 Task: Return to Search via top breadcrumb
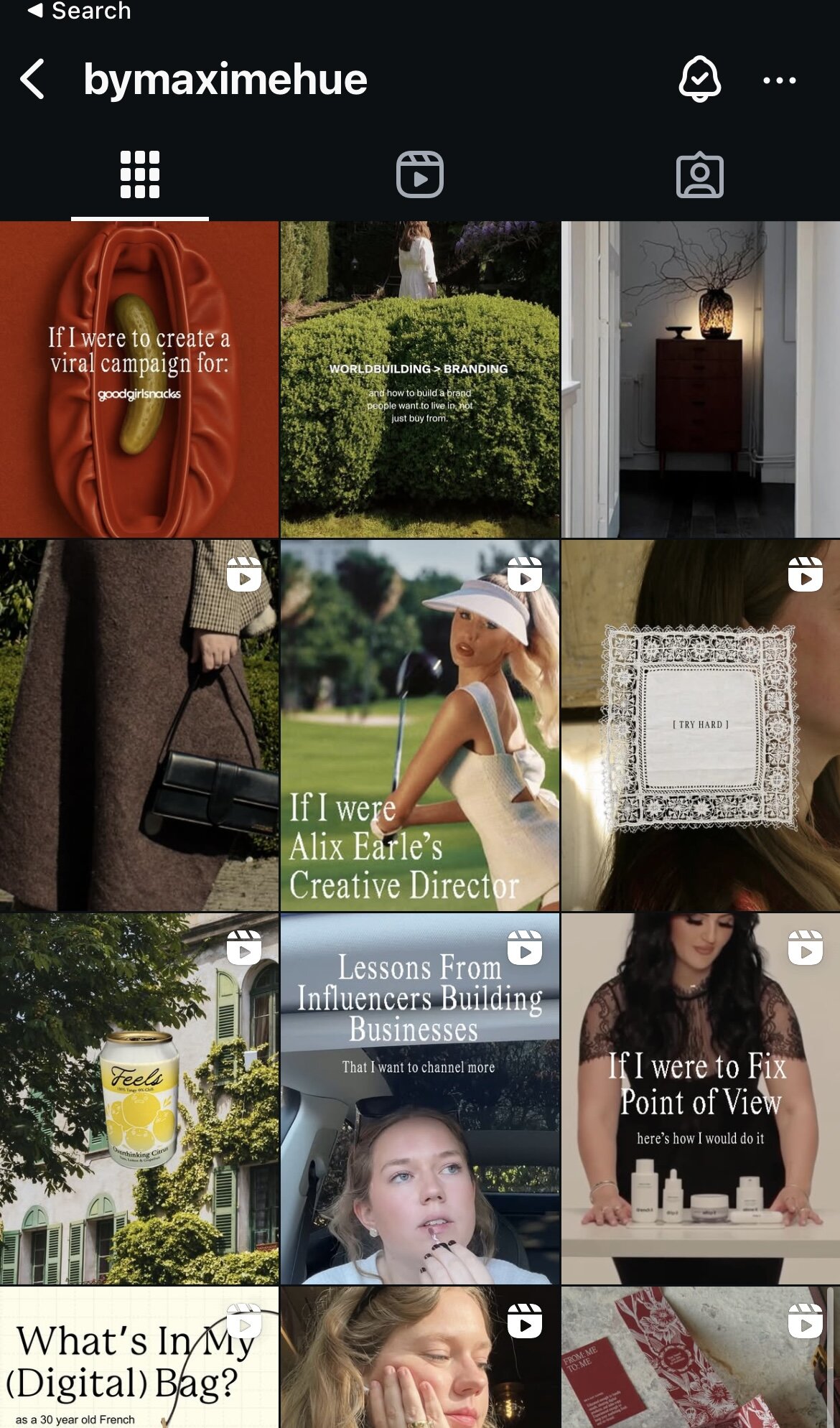click(79, 11)
